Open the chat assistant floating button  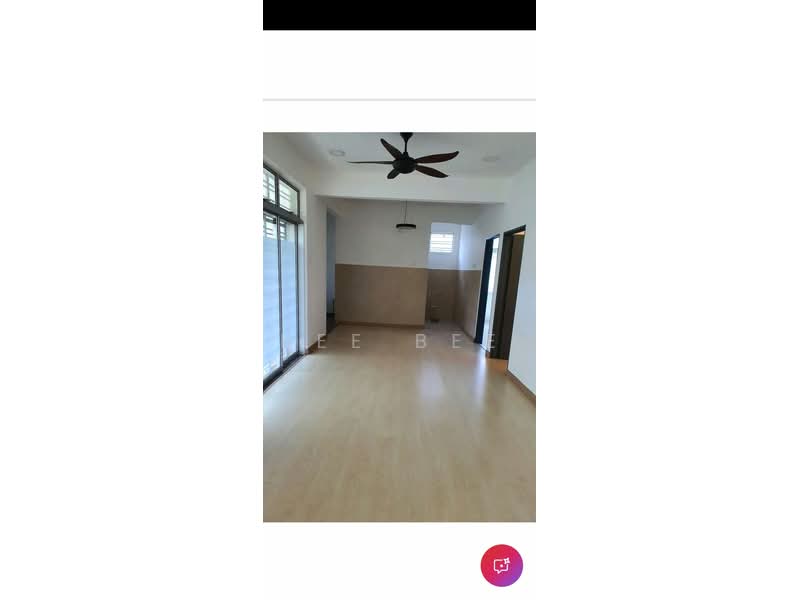[501, 565]
